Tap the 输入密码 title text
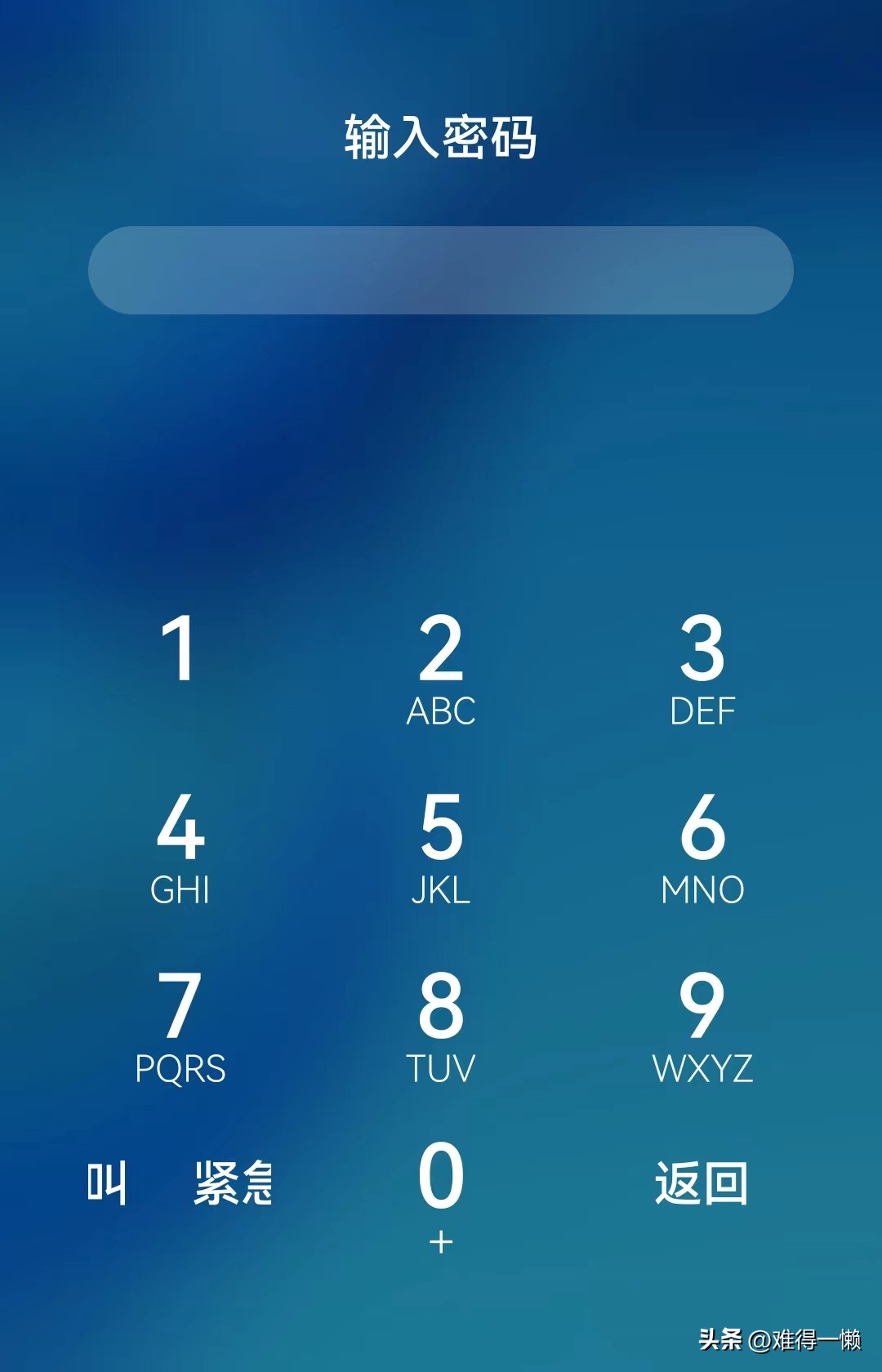The height and width of the screenshot is (1372, 882). click(x=441, y=135)
